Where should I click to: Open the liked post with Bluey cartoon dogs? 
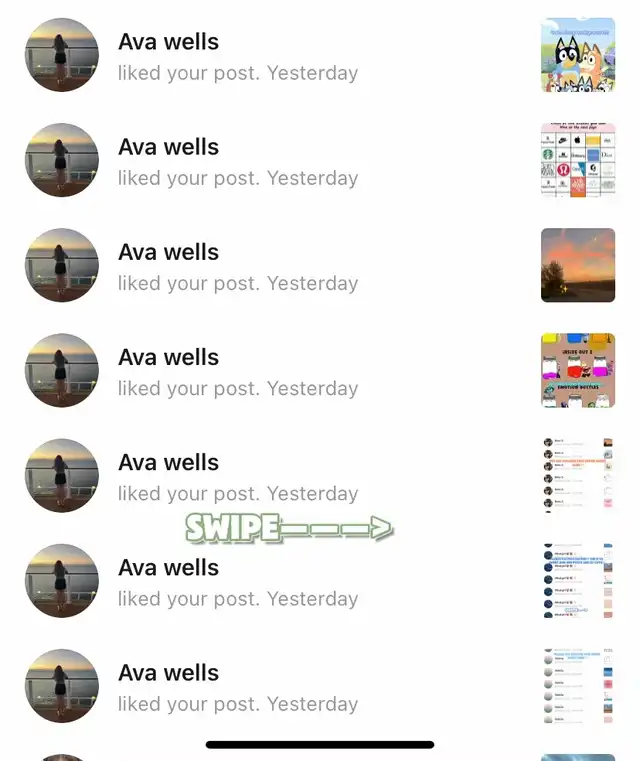(x=577, y=55)
